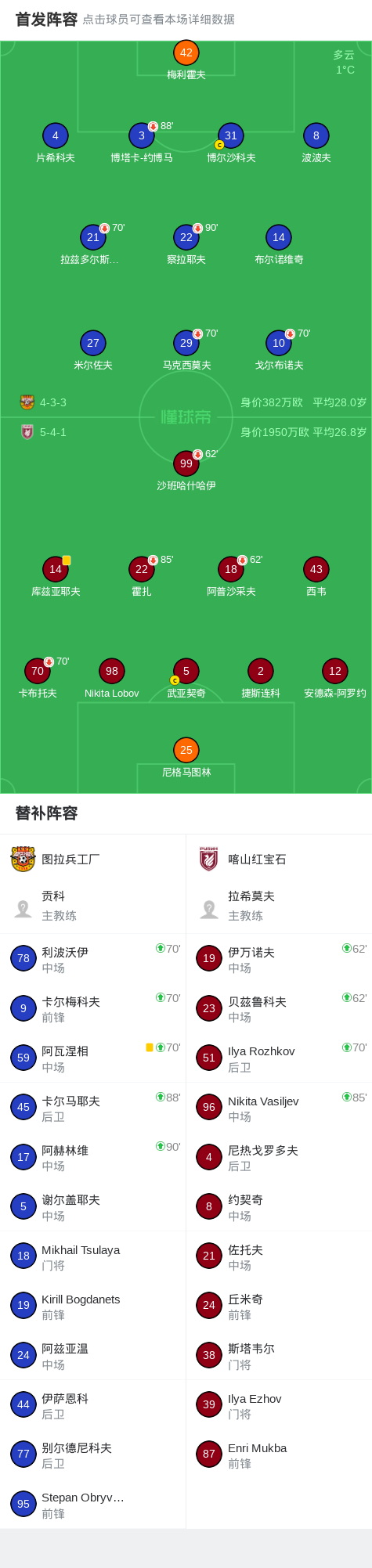Open substitute 利波沃伊 number 78 row
The height and width of the screenshot is (1568, 372).
tap(93, 959)
